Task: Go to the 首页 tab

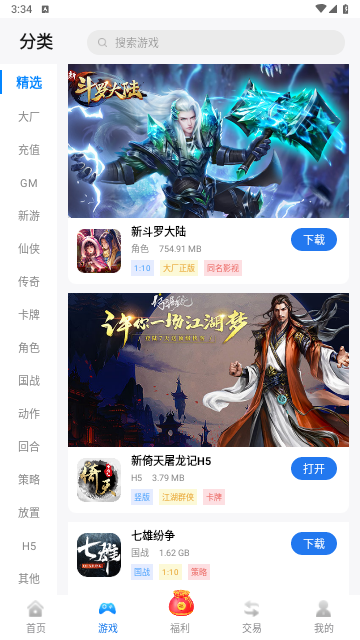Action: (x=36, y=617)
